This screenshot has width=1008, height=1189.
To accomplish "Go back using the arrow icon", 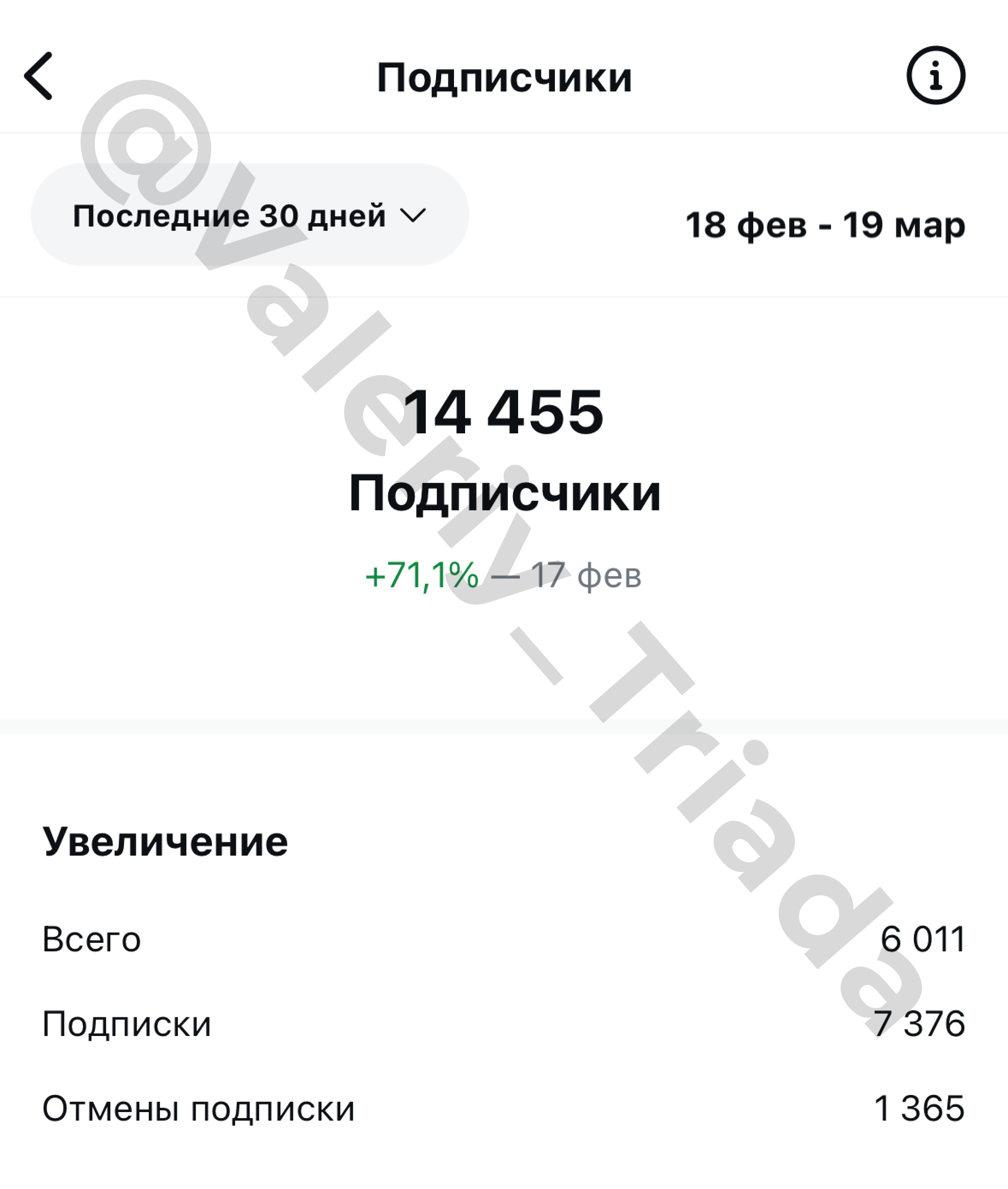I will 38,76.
